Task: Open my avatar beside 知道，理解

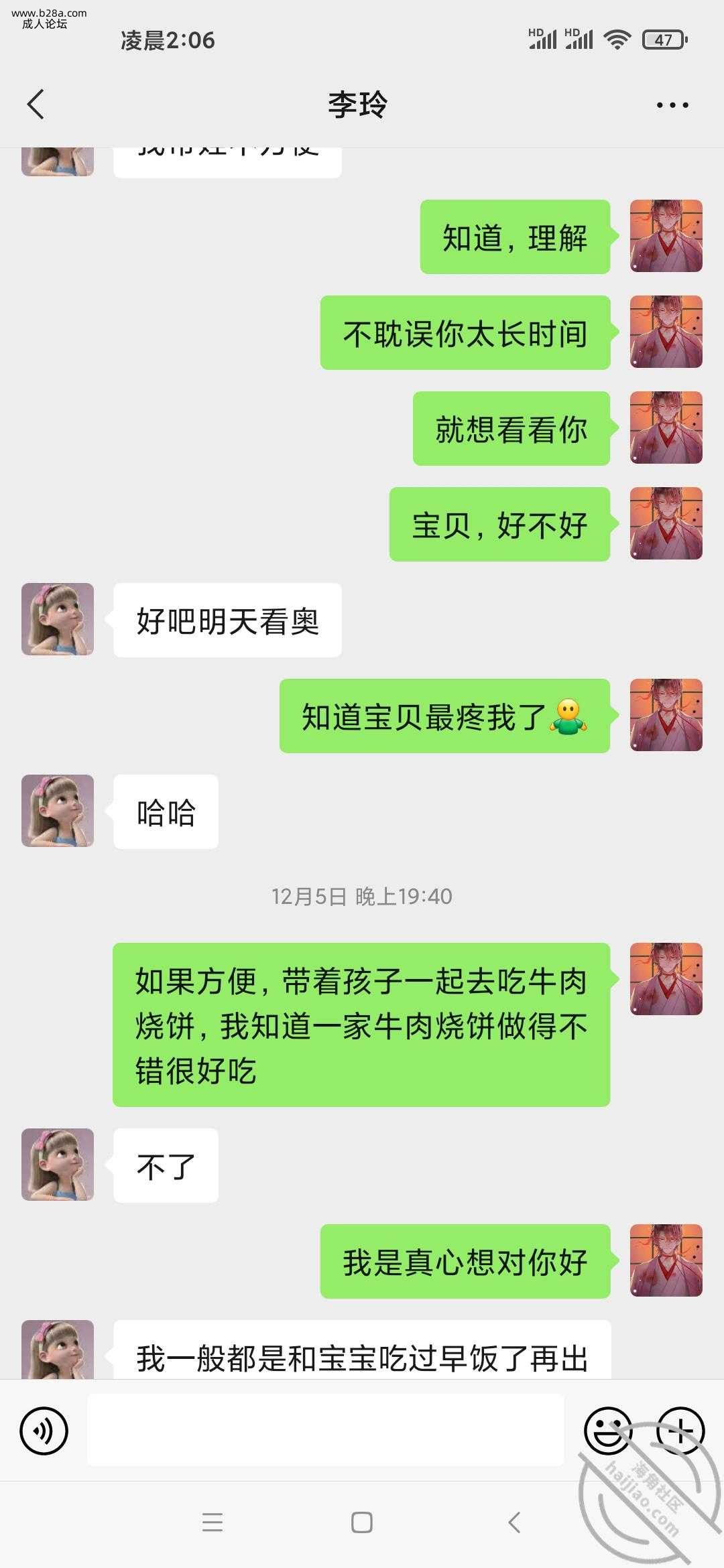Action: click(x=666, y=236)
